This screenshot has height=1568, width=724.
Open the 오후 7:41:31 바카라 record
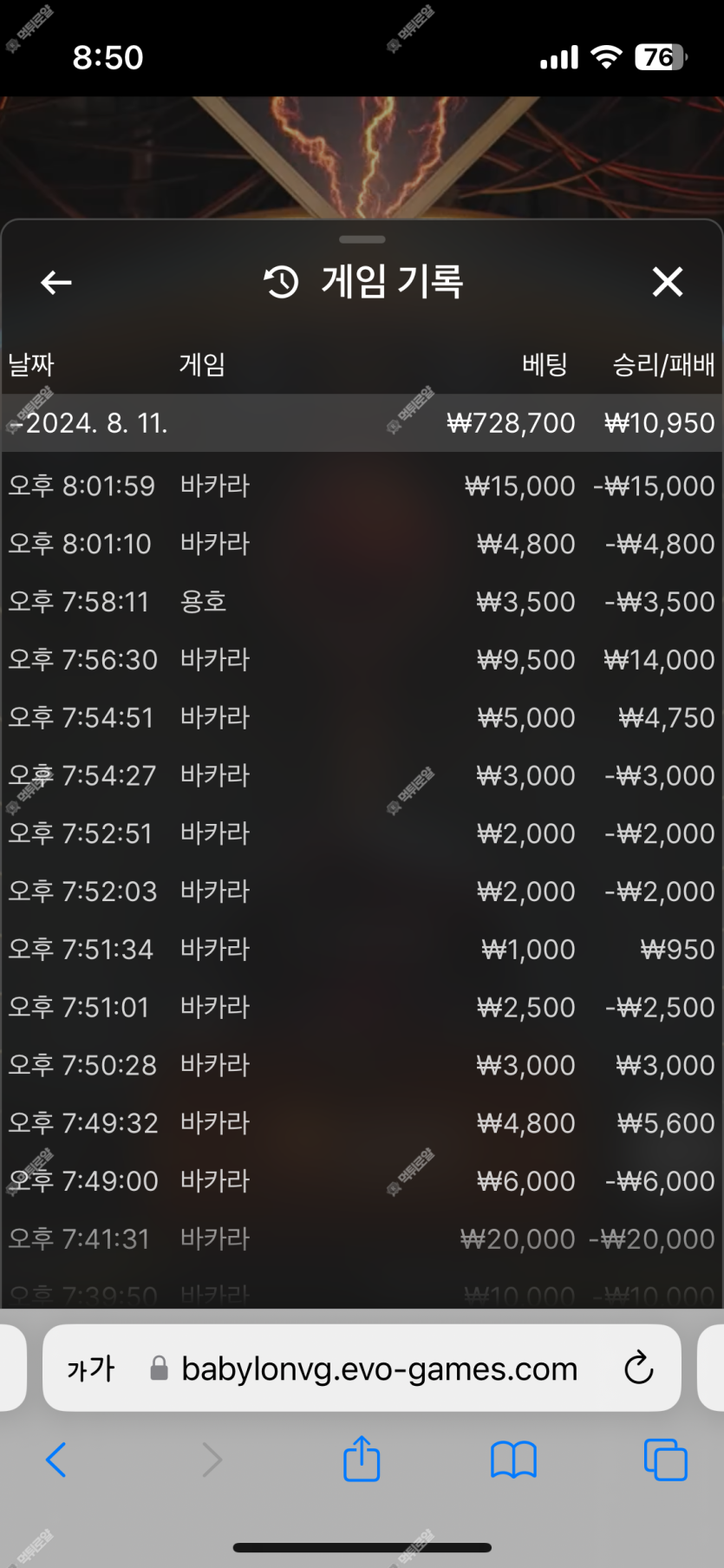362,1239
